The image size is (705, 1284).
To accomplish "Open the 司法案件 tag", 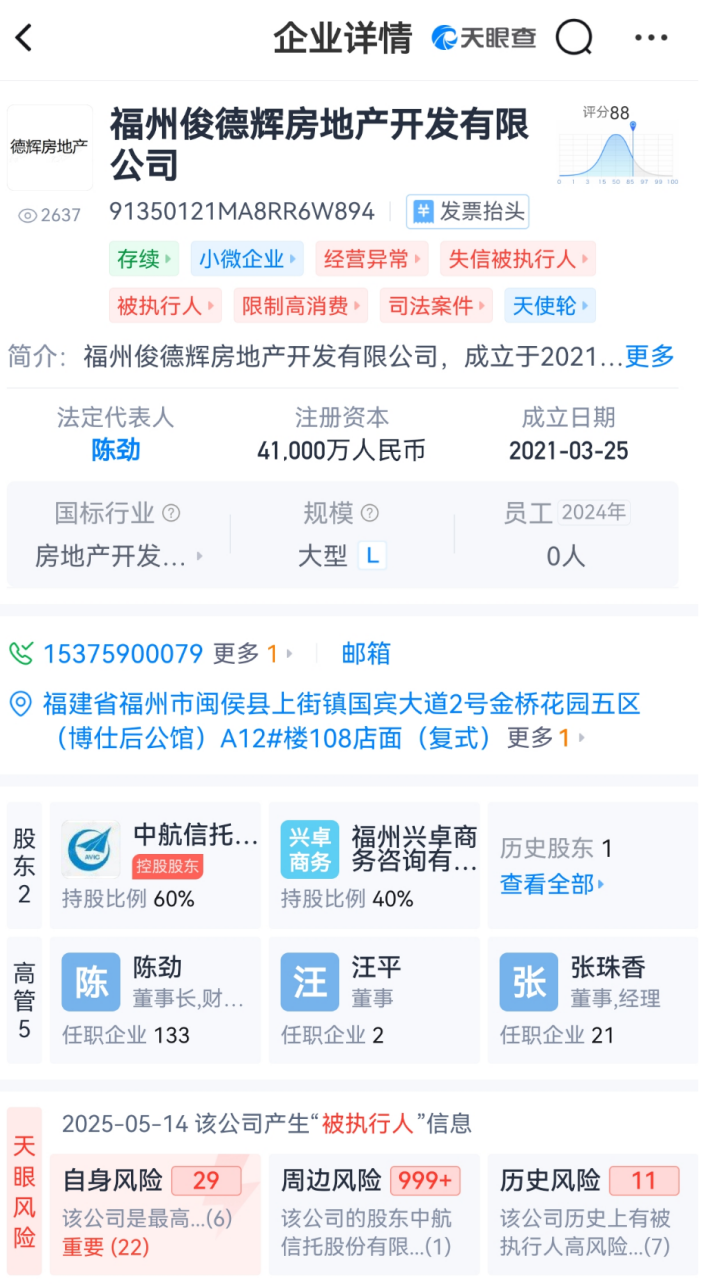I will pyautogui.click(x=436, y=306).
